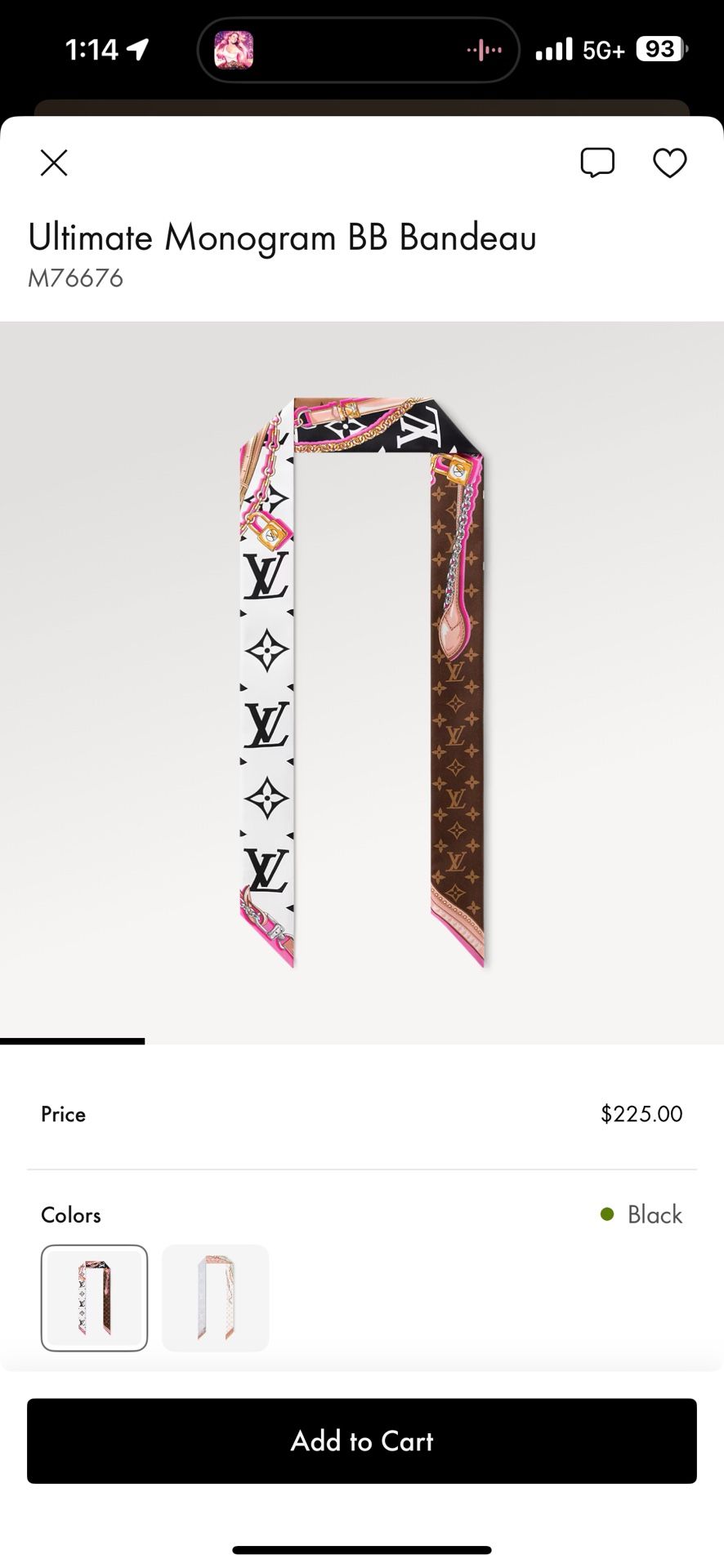The width and height of the screenshot is (724, 1568).
Task: Select the pink color variant swatch
Action: tap(215, 1298)
